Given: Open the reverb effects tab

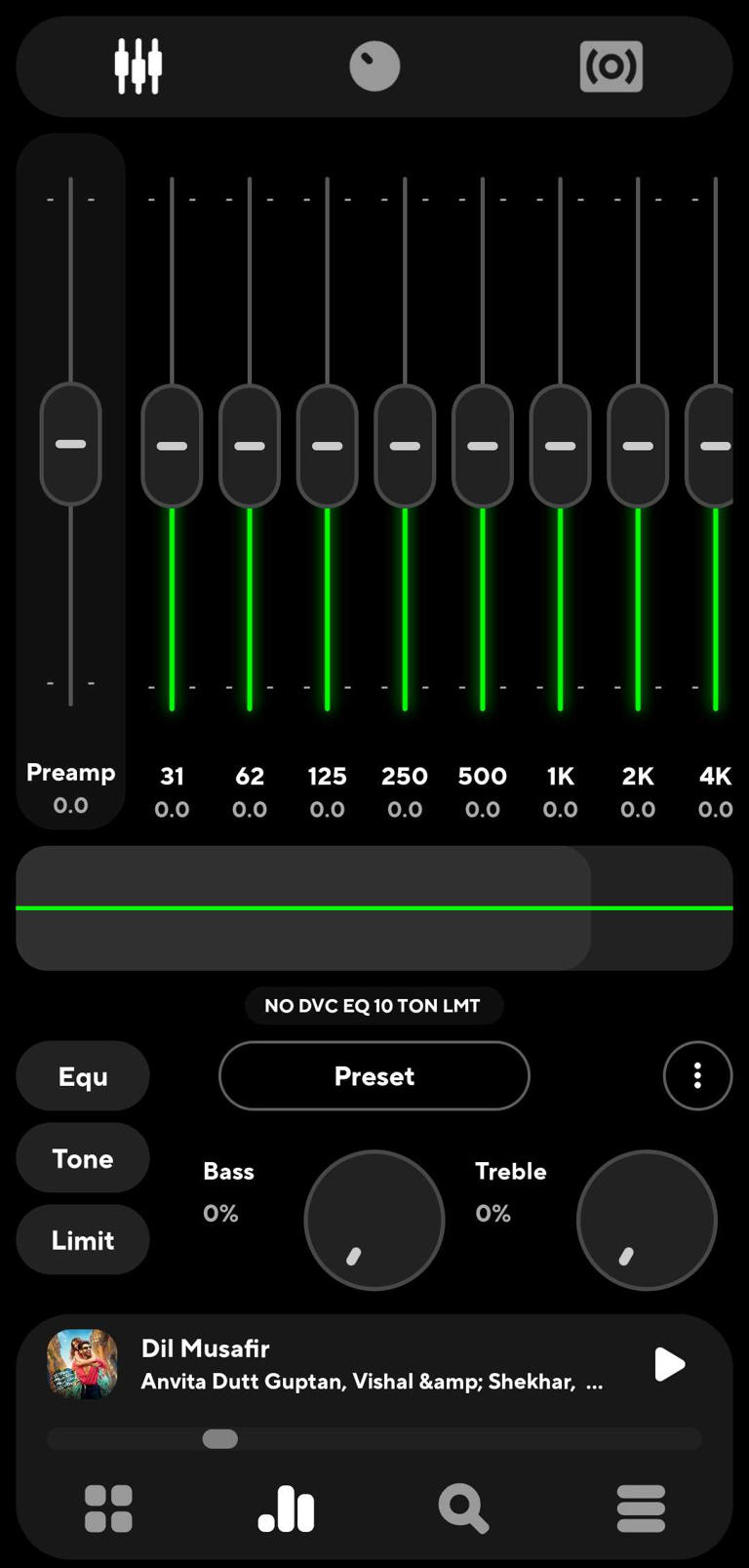Looking at the screenshot, I should tap(611, 65).
